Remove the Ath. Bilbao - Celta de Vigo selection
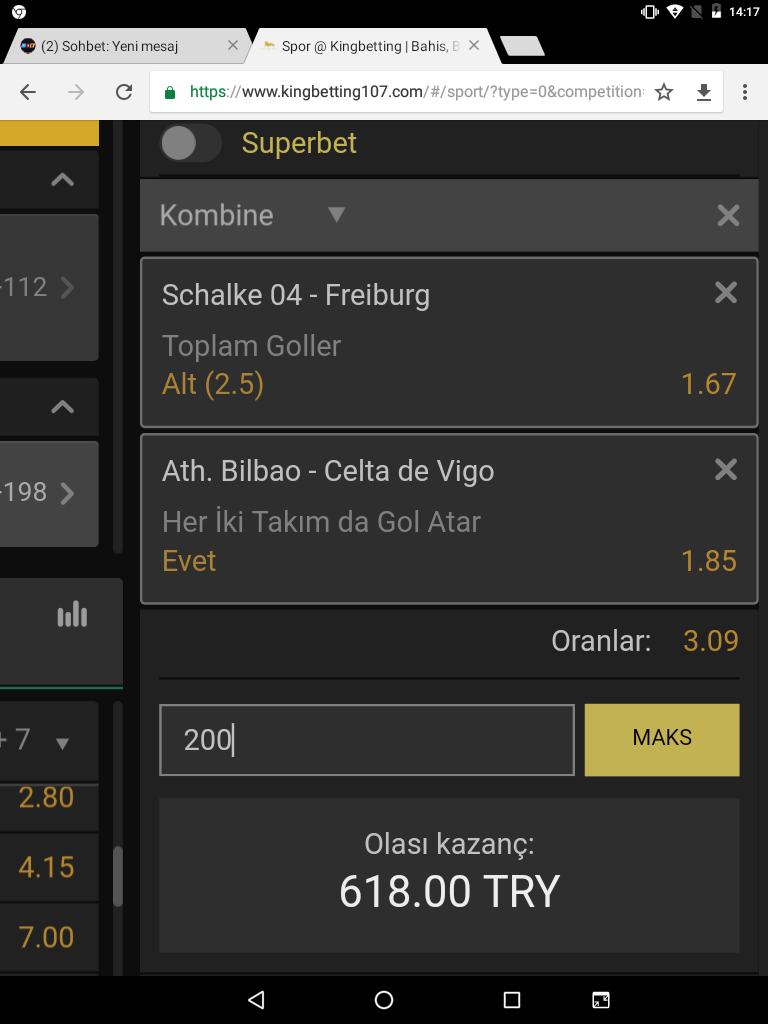Image resolution: width=768 pixels, height=1024 pixels. tap(725, 468)
